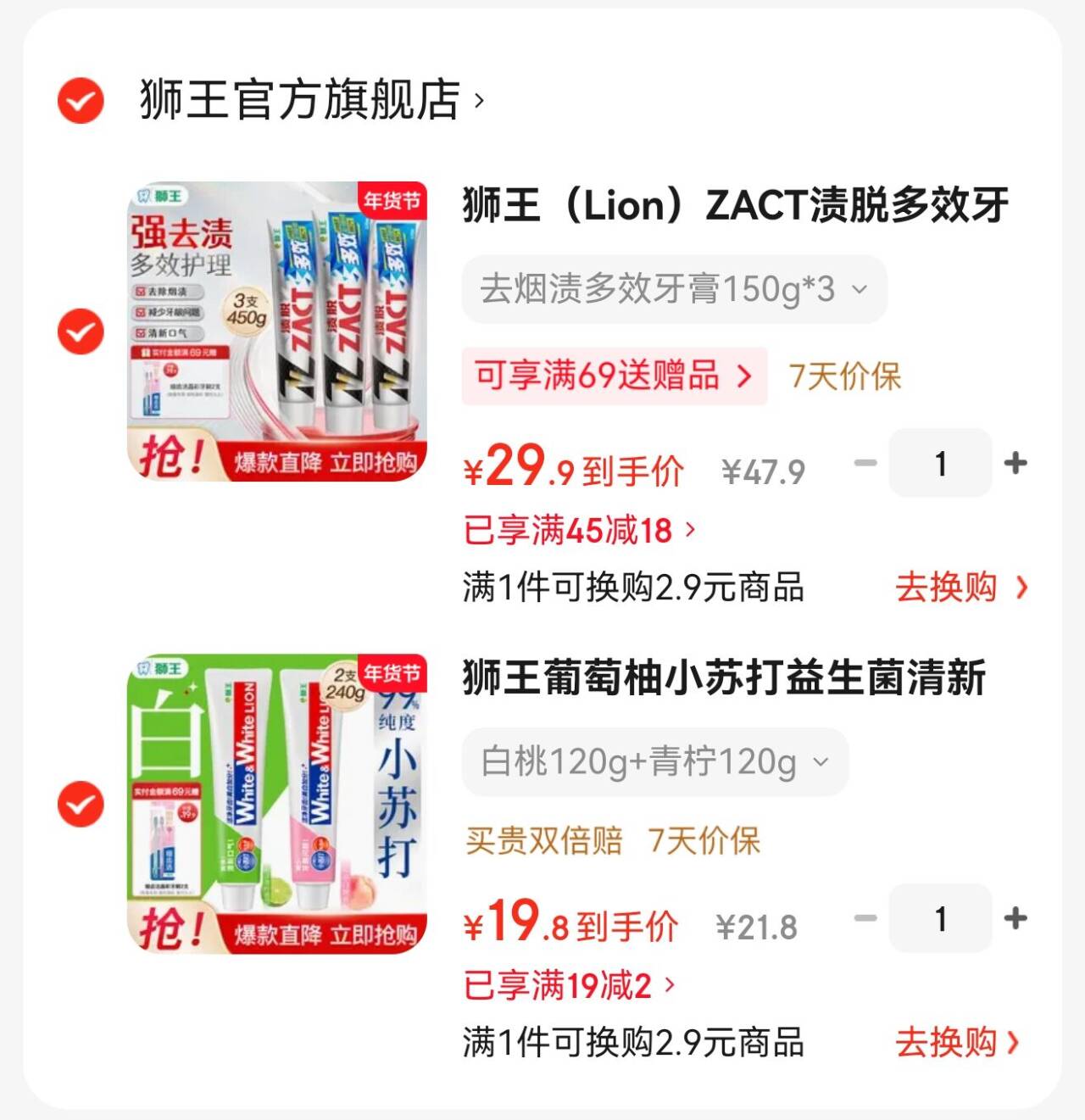Open the 已享满45减18 discount details
This screenshot has height=1120, width=1085.
579,531
